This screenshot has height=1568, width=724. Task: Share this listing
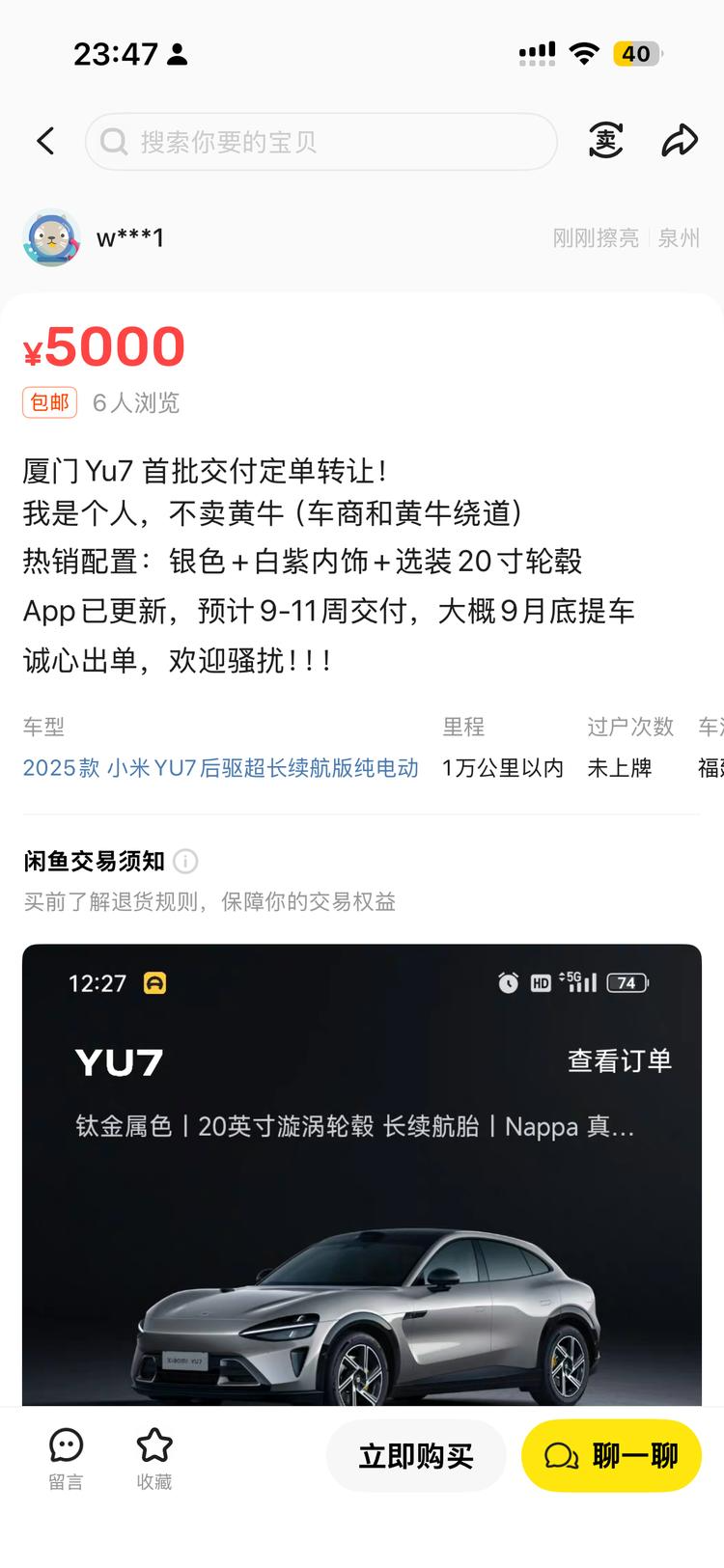(x=679, y=142)
